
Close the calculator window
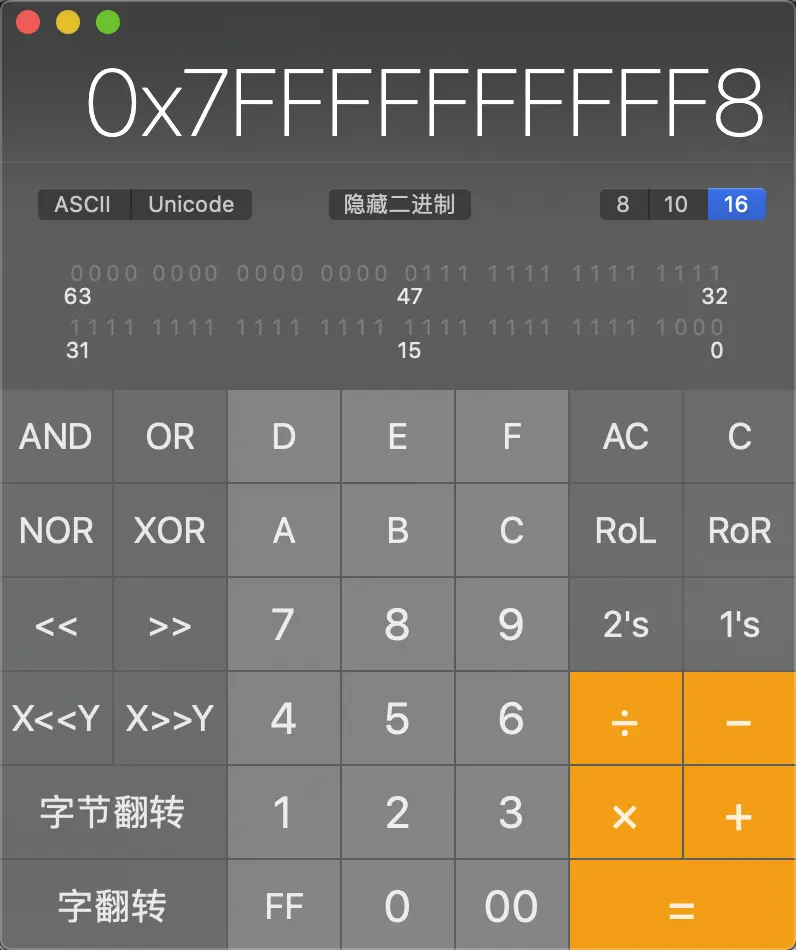(x=28, y=22)
